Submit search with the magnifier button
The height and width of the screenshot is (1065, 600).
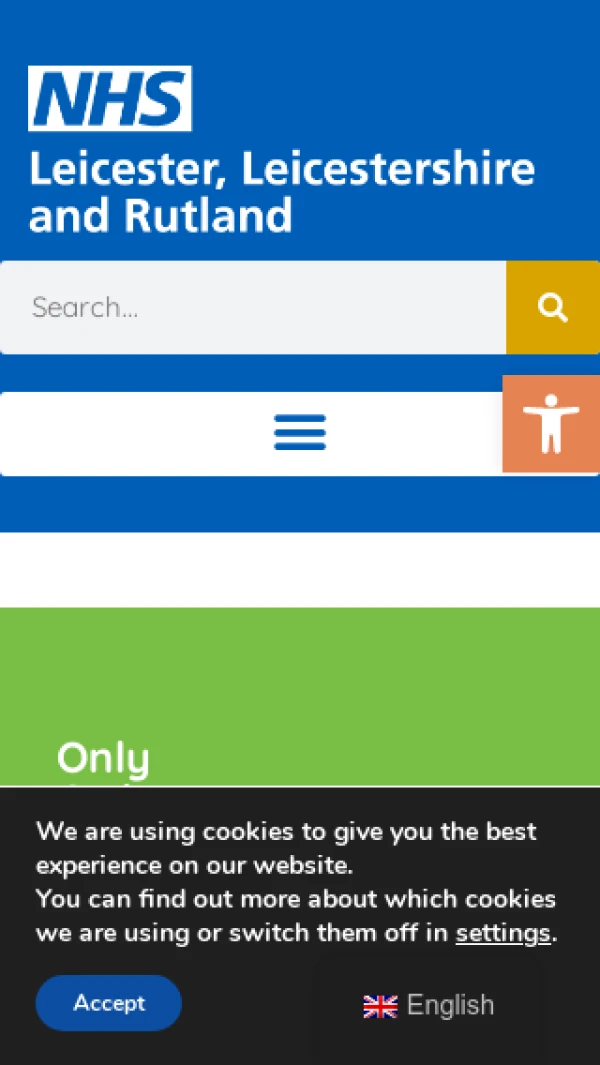pyautogui.click(x=552, y=307)
